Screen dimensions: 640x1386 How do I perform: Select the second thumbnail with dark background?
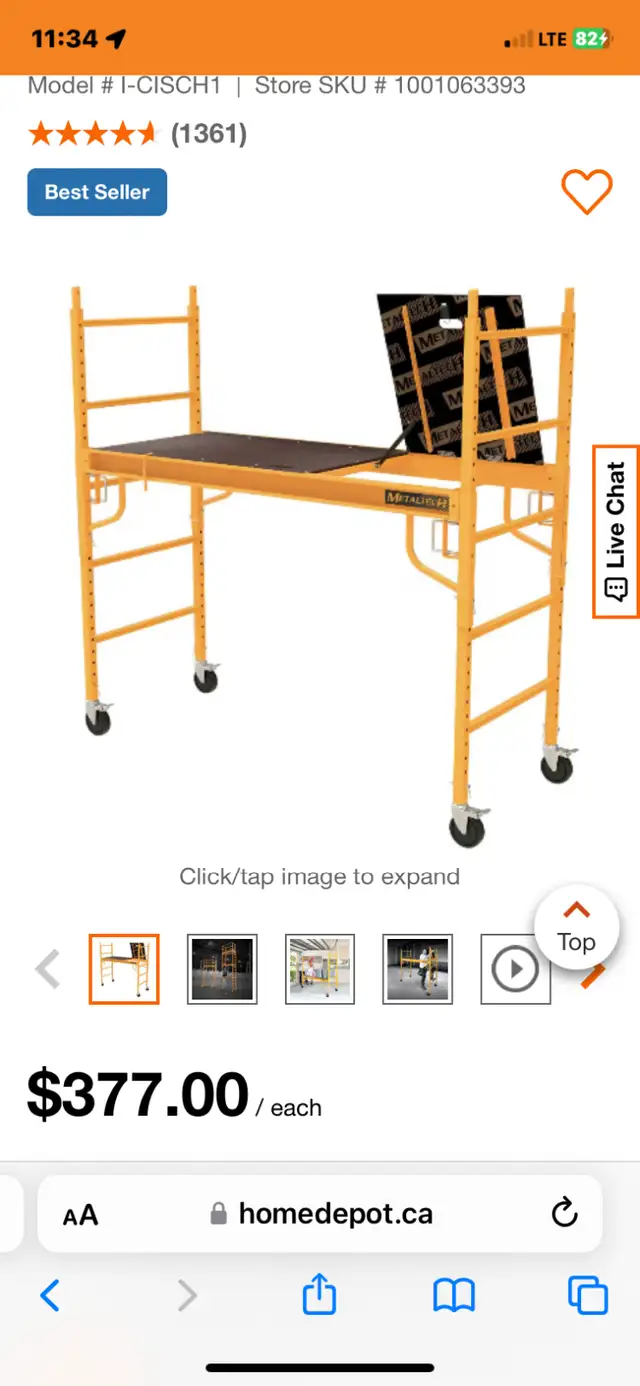coord(222,969)
